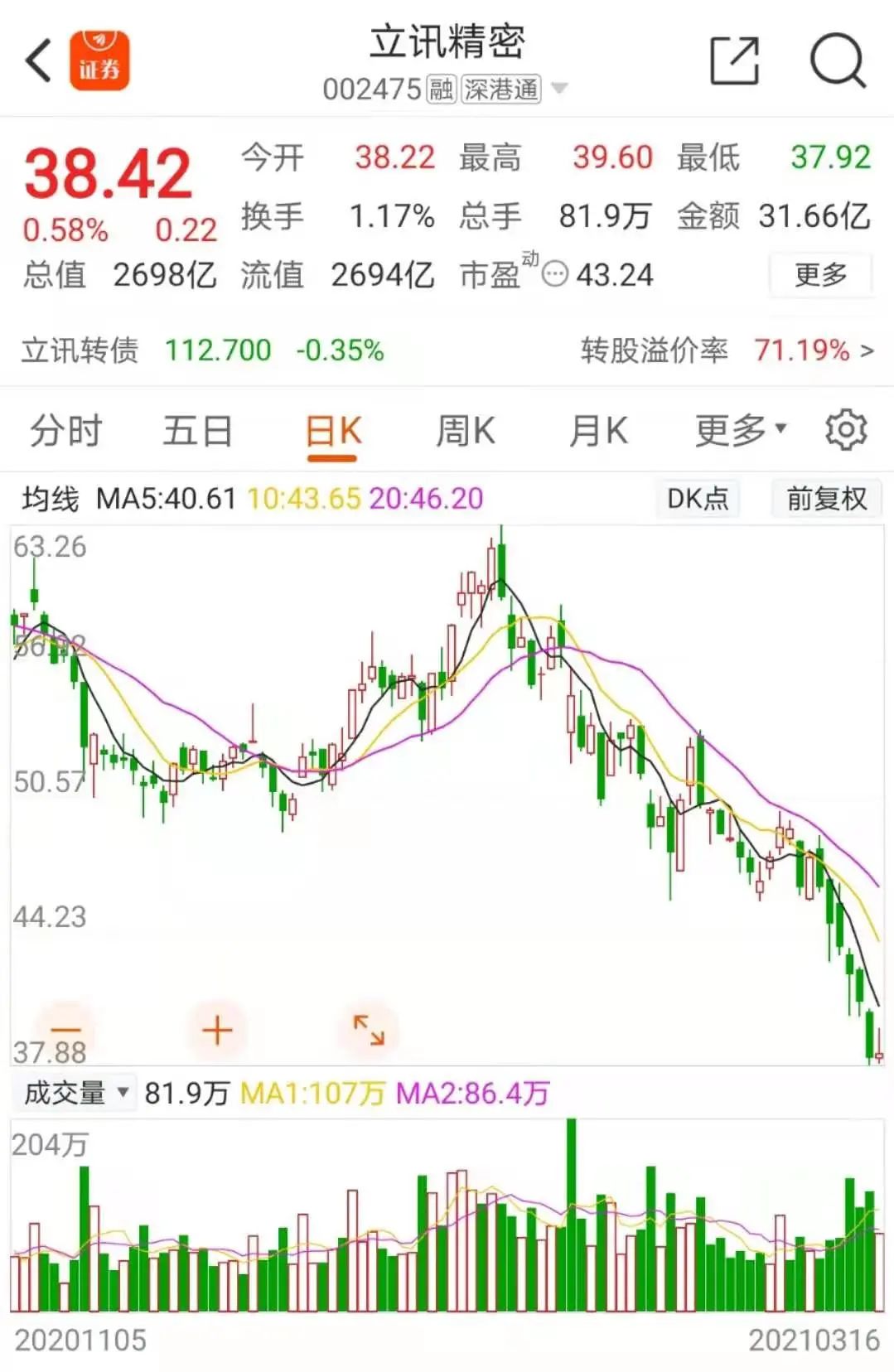Switch to the 周K chart
This screenshot has height=1372, width=894.
466,432
